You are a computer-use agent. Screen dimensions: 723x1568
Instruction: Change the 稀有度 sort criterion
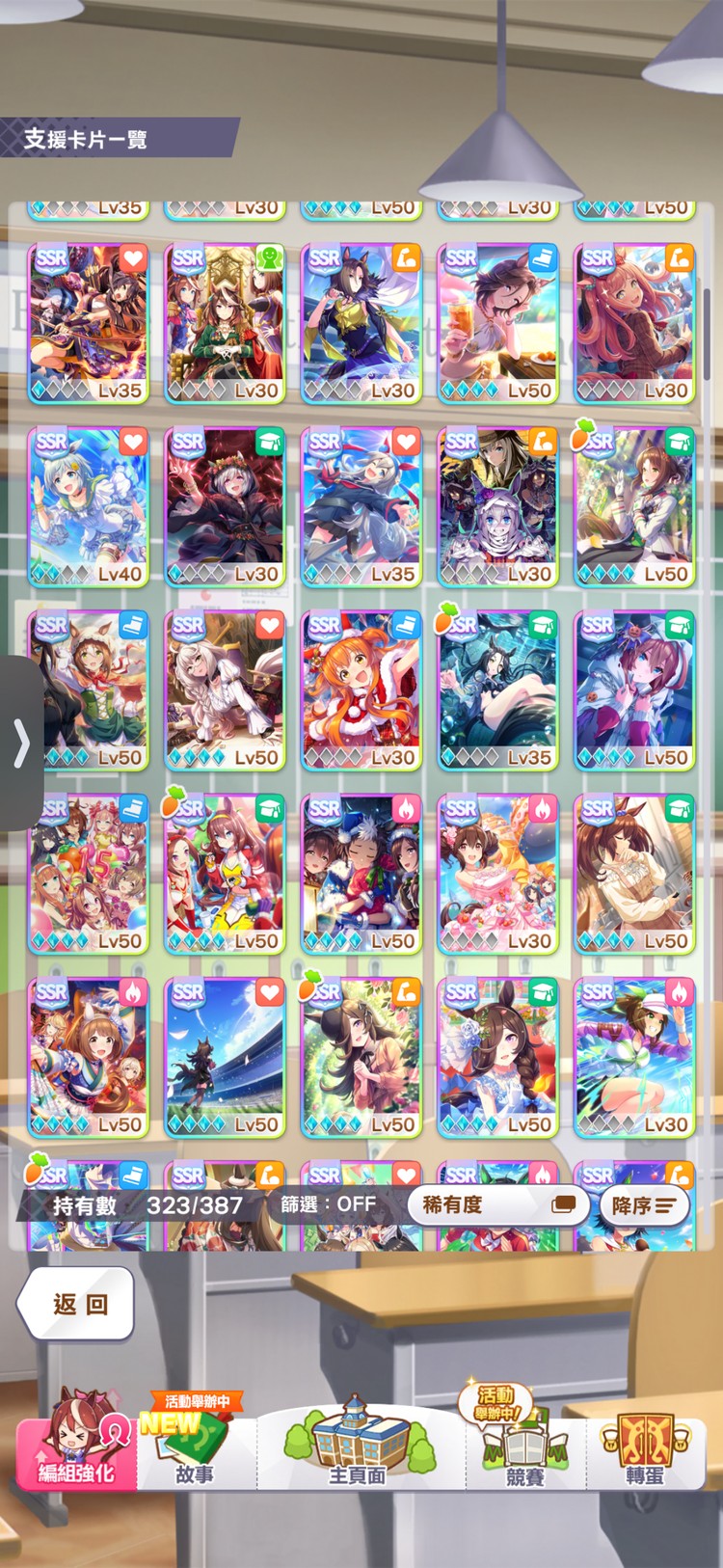pos(497,1204)
